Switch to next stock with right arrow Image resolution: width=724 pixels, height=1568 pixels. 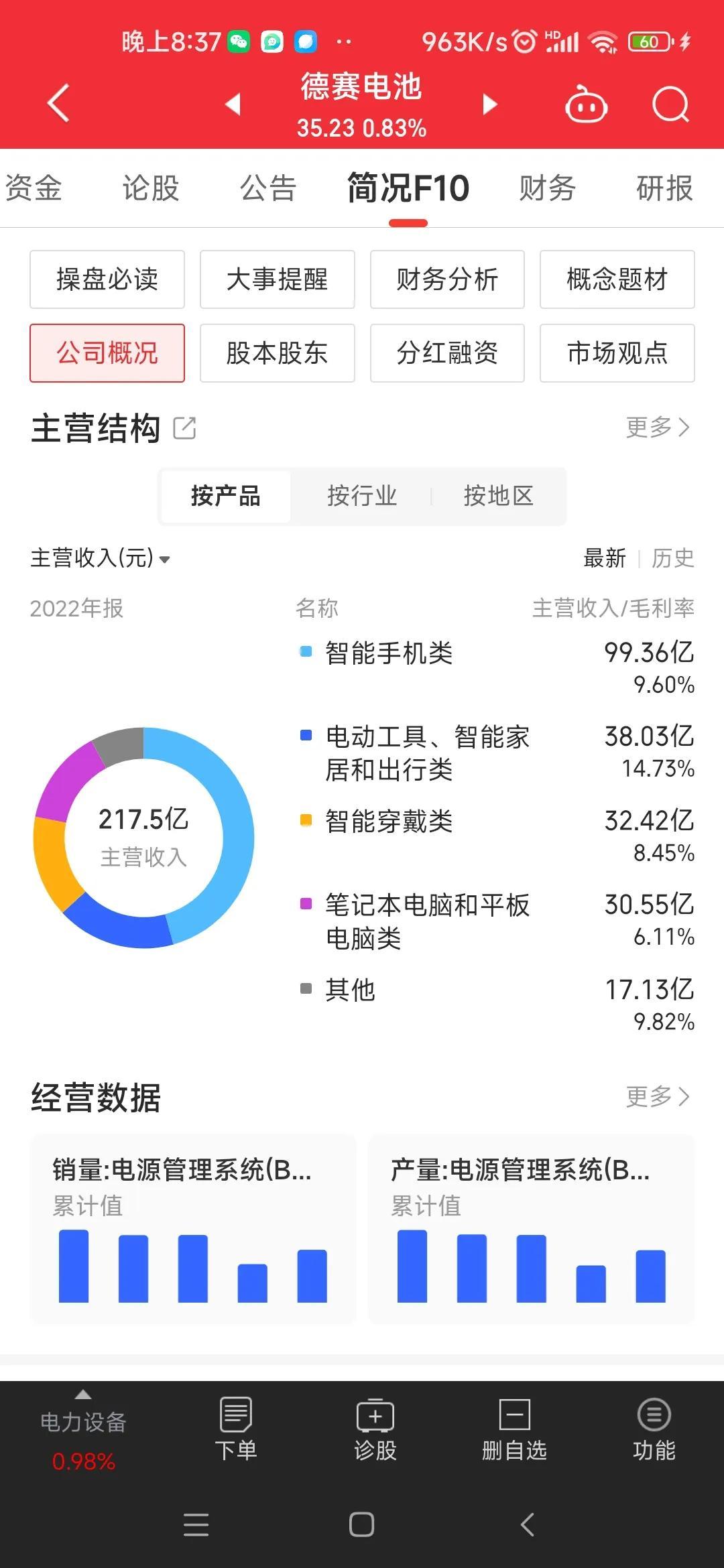tap(490, 104)
